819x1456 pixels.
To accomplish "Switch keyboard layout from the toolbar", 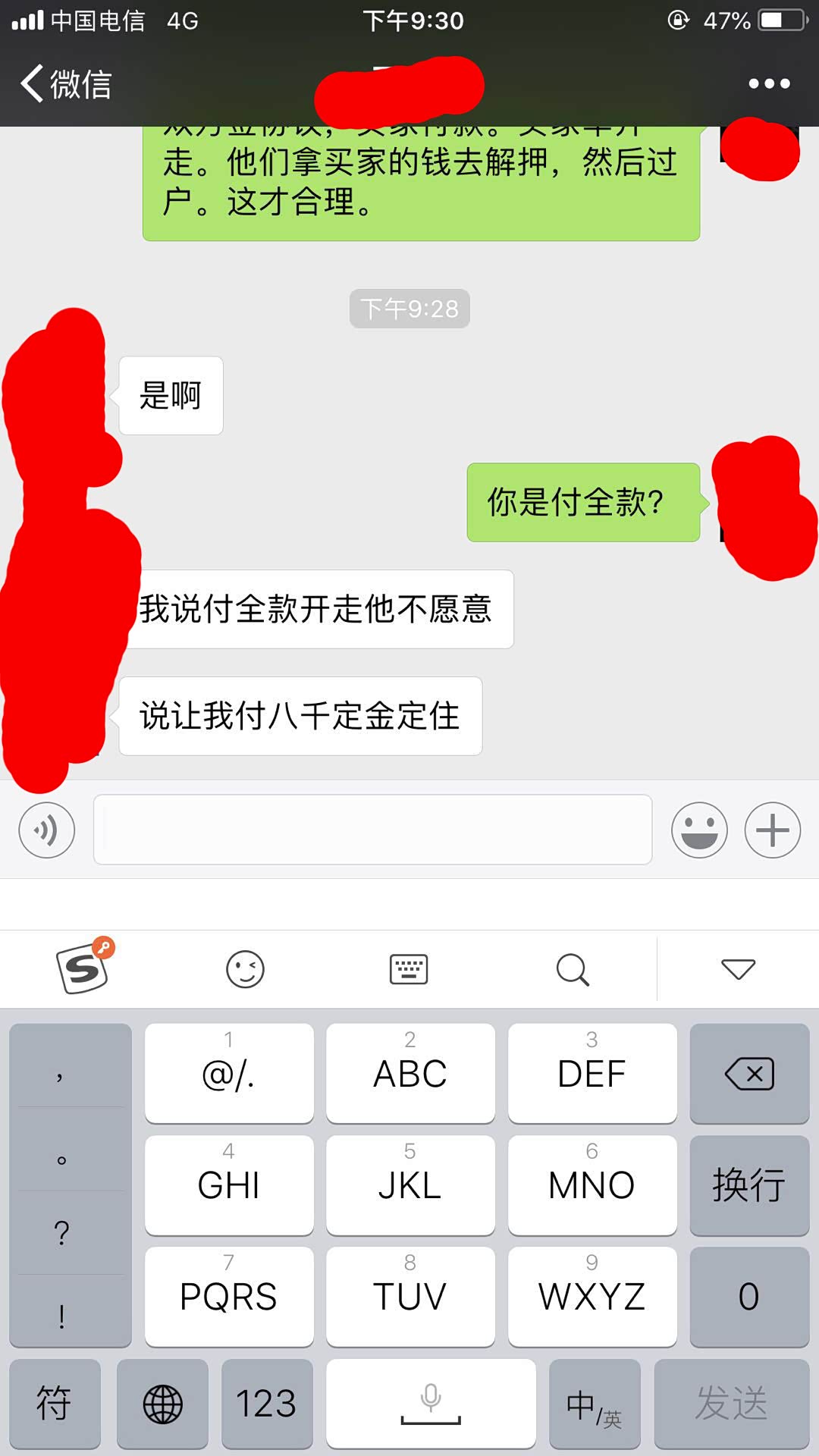I will (409, 969).
